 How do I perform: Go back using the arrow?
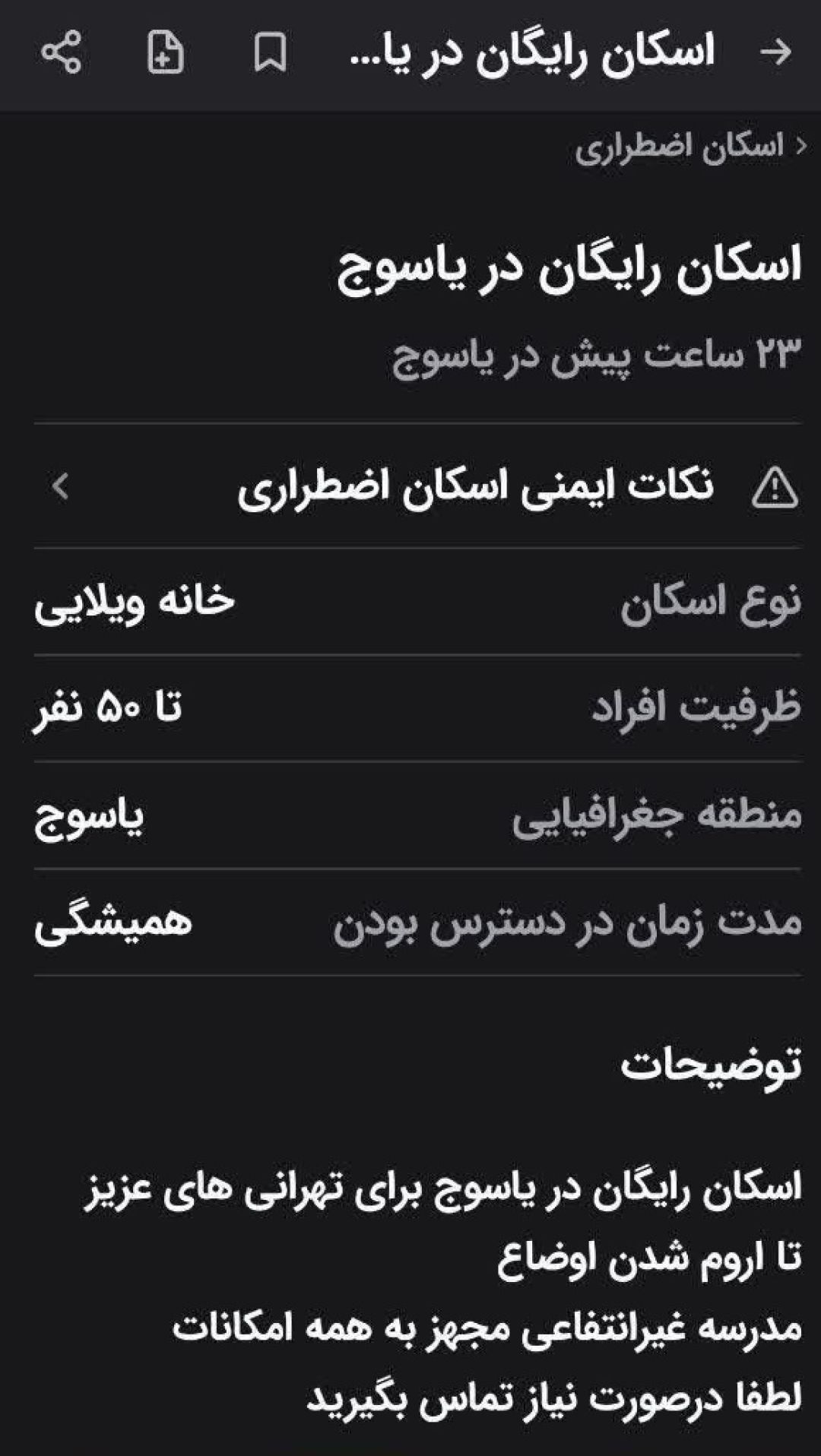pyautogui.click(x=775, y=52)
